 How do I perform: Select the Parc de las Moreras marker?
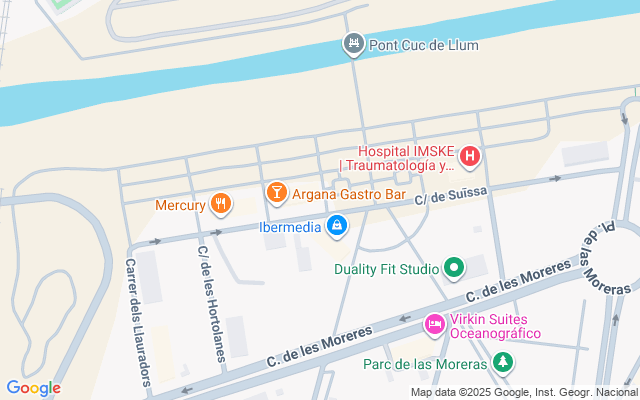click(506, 362)
